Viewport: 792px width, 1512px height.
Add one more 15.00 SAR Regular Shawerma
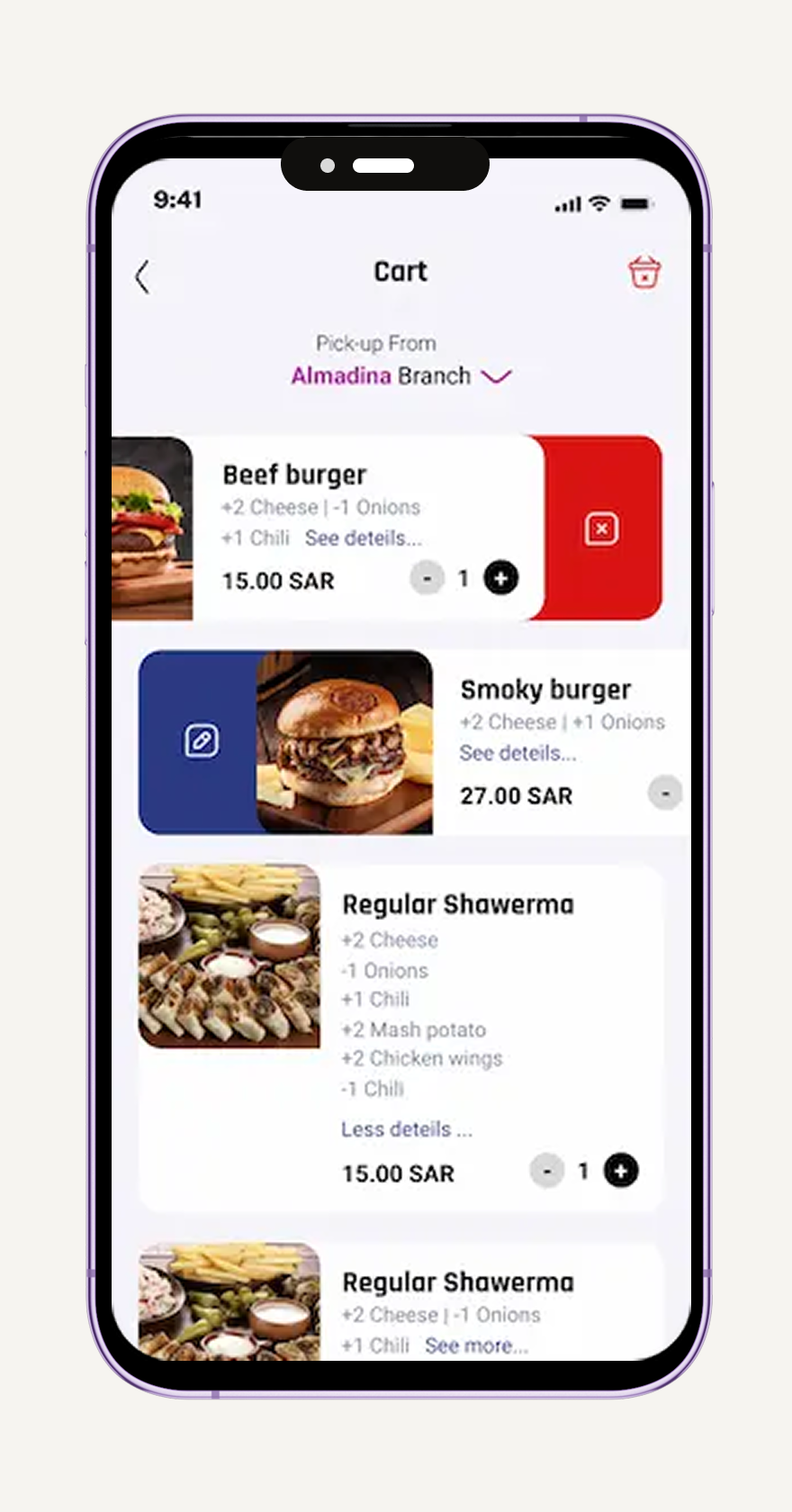tap(620, 1171)
